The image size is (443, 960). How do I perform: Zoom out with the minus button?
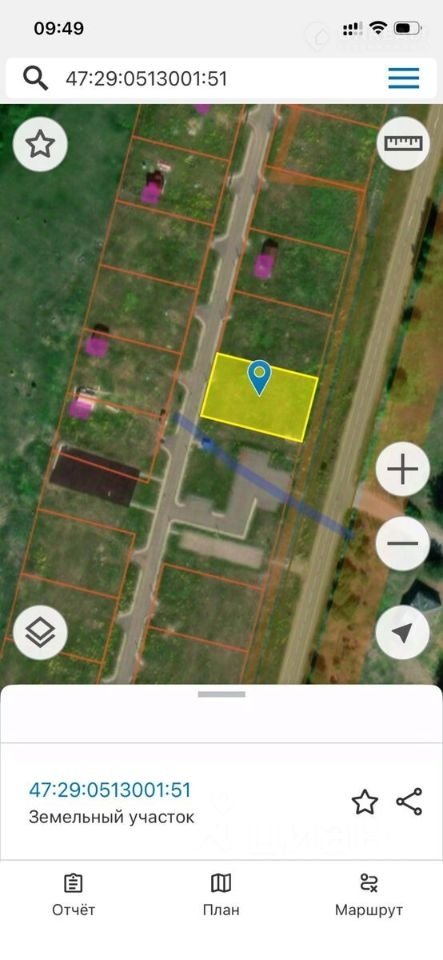coord(403,544)
